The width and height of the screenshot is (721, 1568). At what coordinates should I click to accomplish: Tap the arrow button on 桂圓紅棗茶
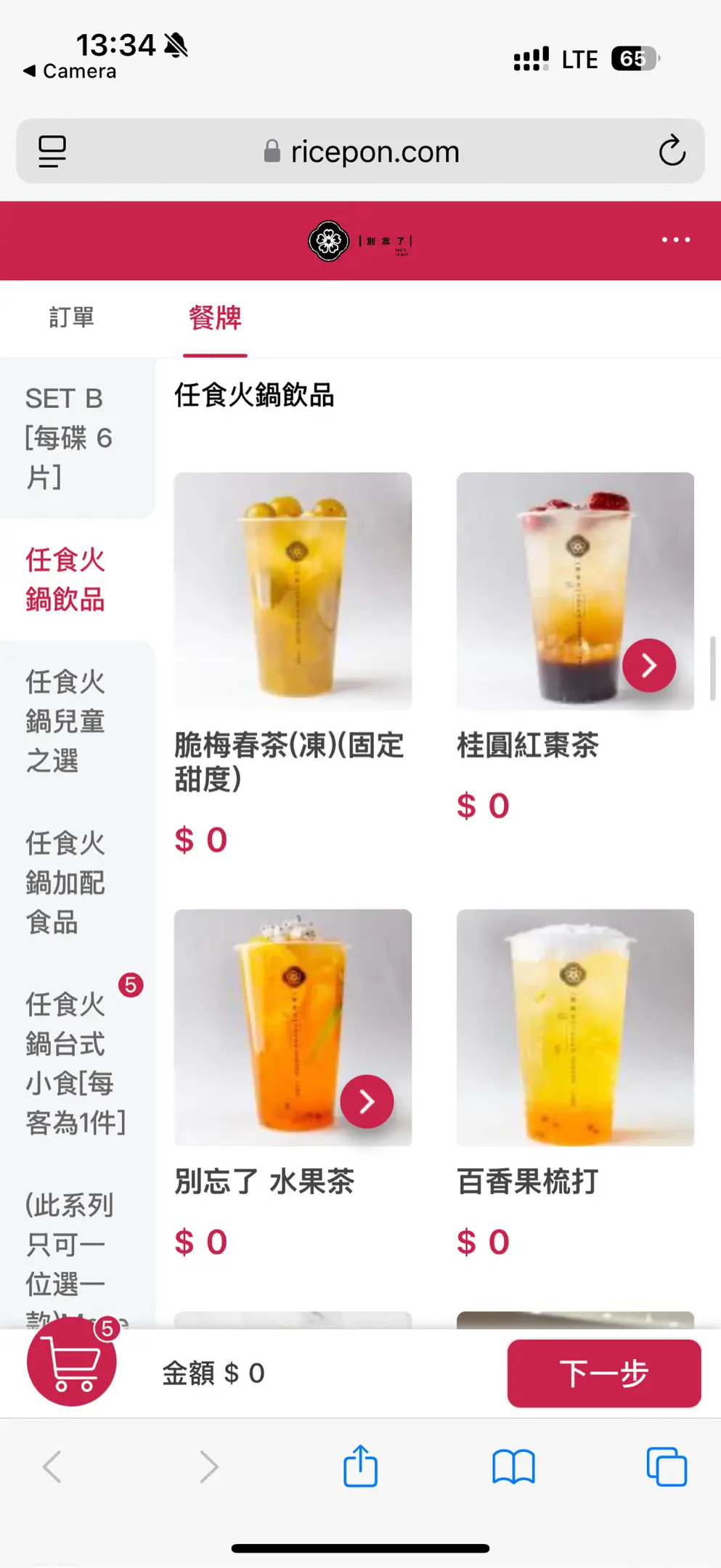pos(648,665)
